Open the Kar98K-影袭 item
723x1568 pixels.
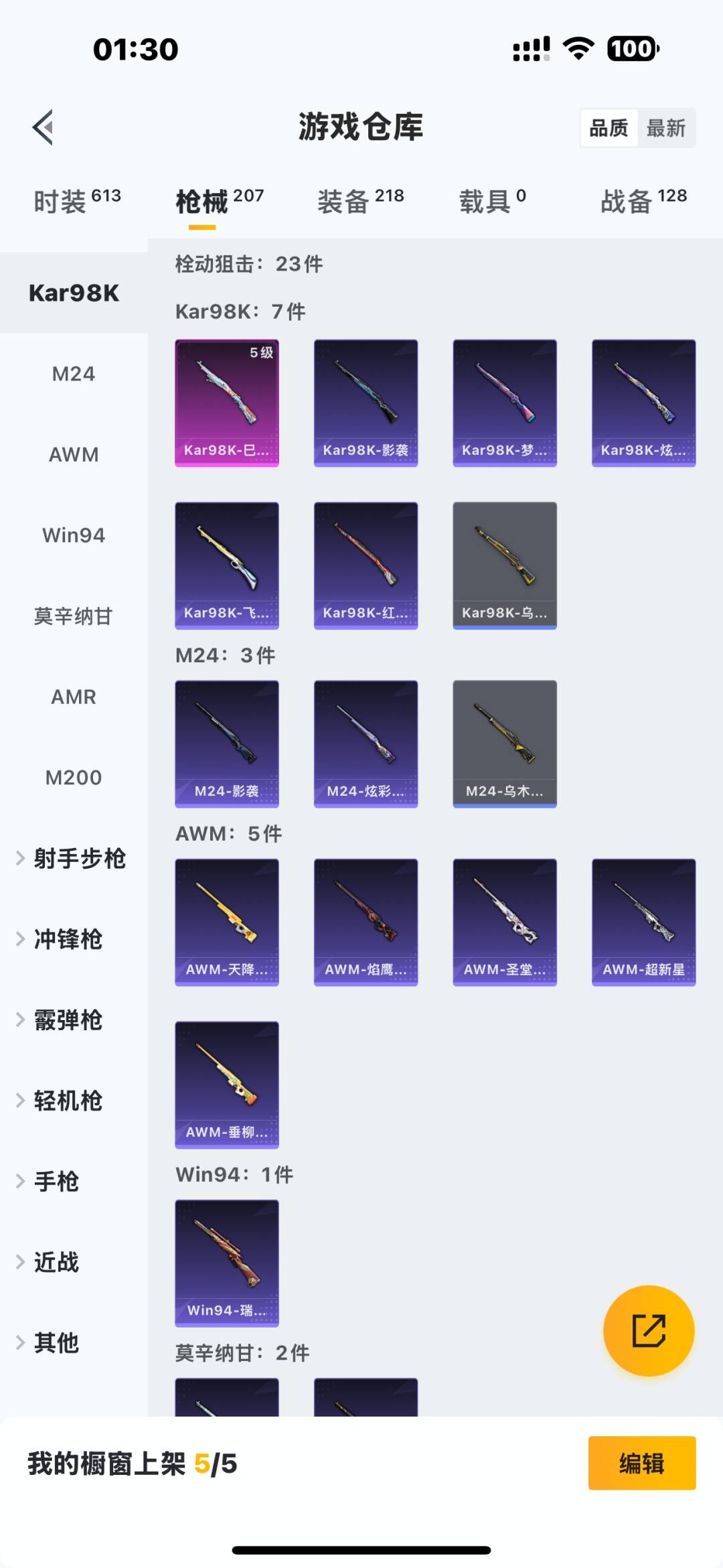pos(366,403)
